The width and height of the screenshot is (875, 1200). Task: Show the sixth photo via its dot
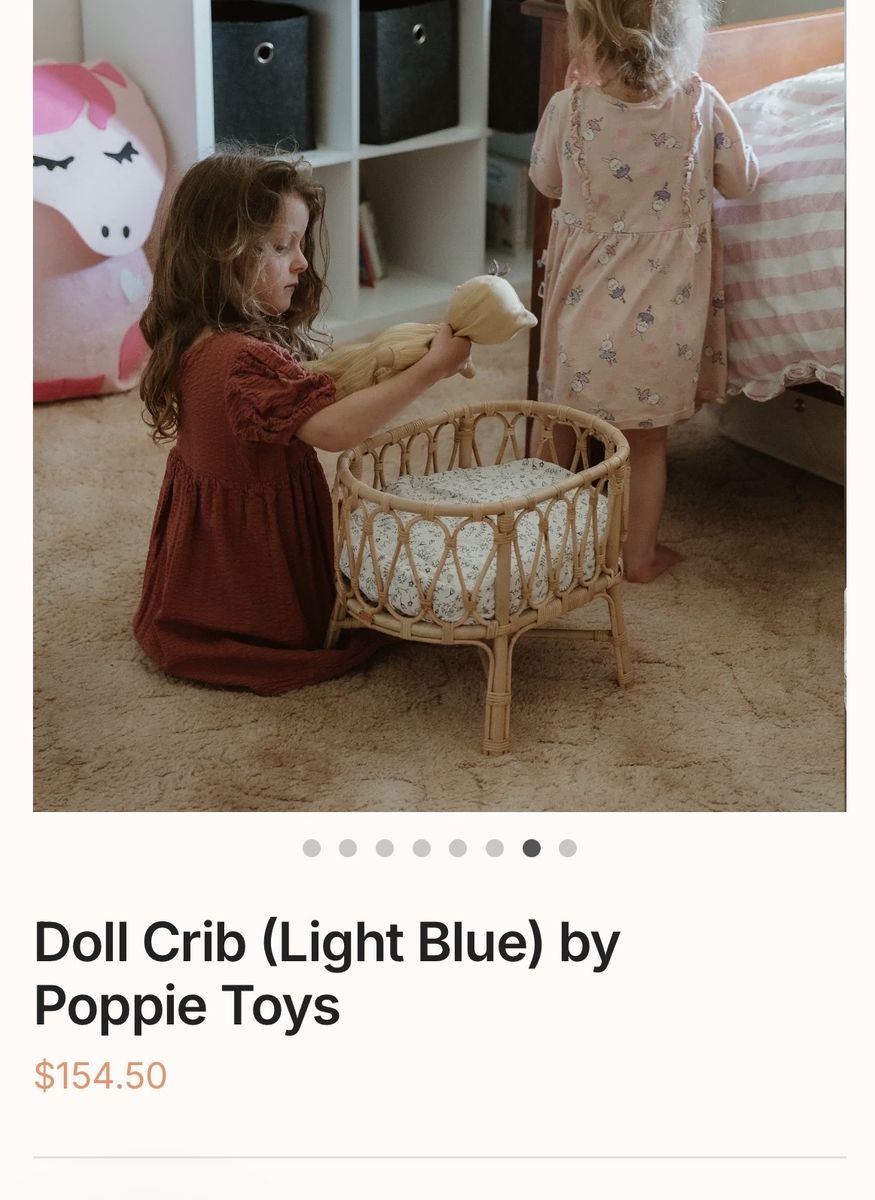(495, 848)
